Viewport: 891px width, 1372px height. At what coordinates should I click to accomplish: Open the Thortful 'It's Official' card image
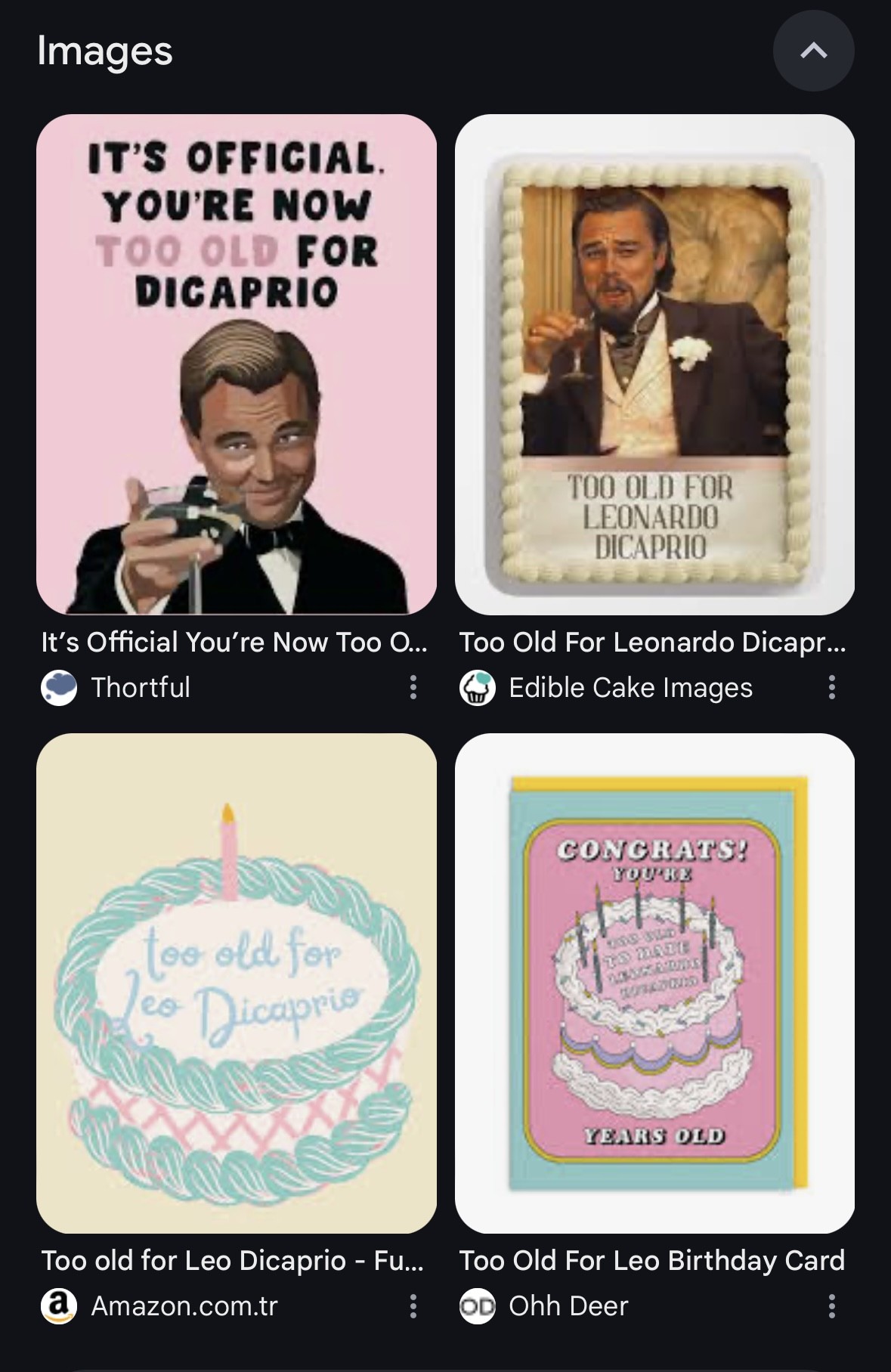tap(237, 364)
